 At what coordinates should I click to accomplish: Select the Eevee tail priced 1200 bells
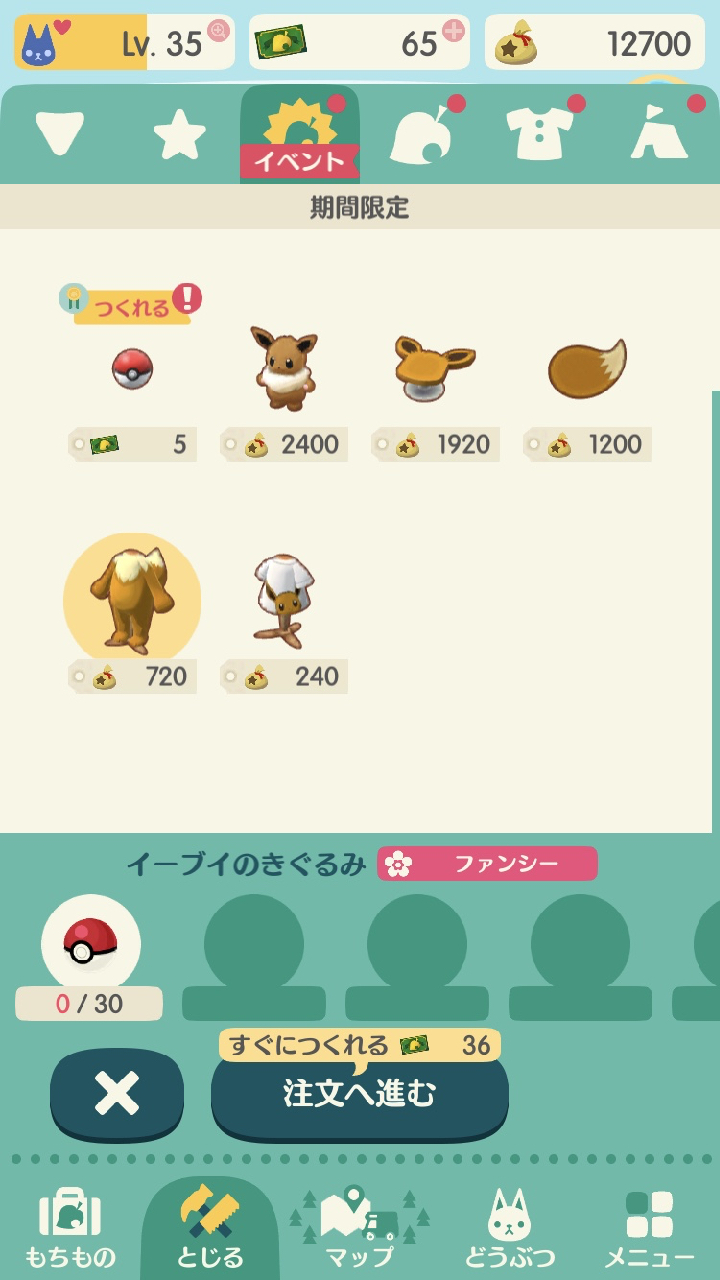(587, 370)
